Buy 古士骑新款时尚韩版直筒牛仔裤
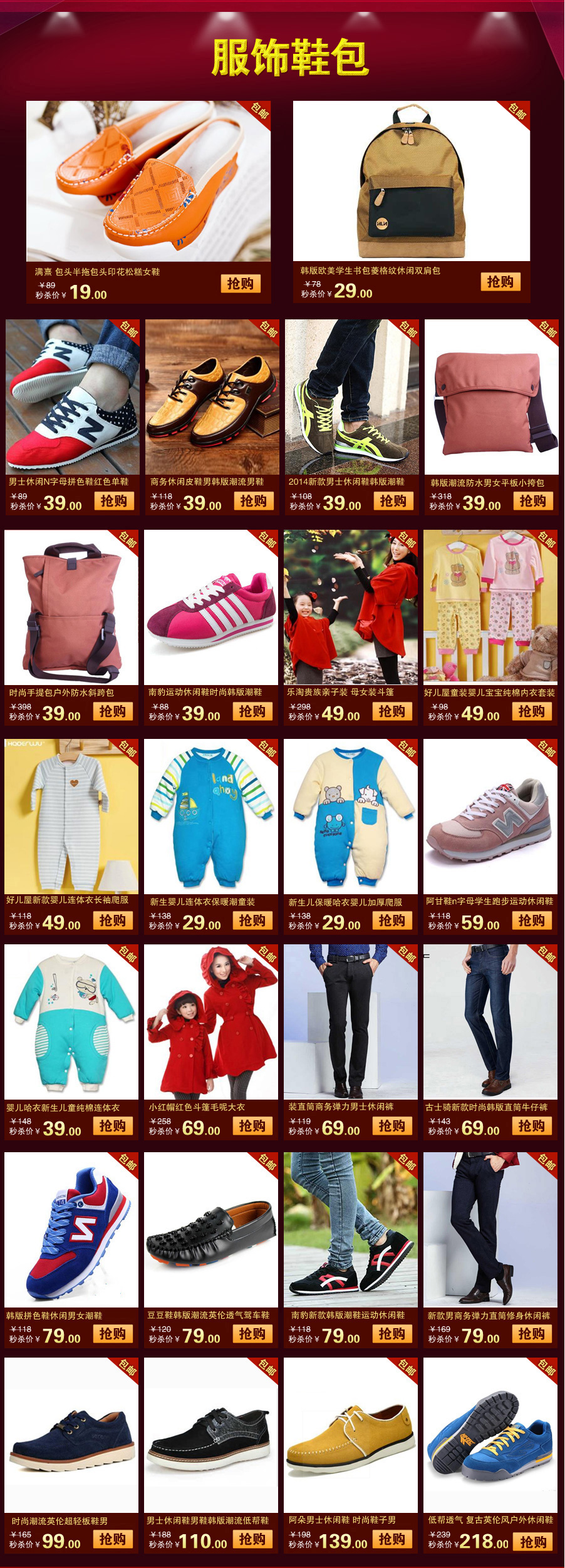This screenshot has height=1568, width=565. coord(532,1126)
